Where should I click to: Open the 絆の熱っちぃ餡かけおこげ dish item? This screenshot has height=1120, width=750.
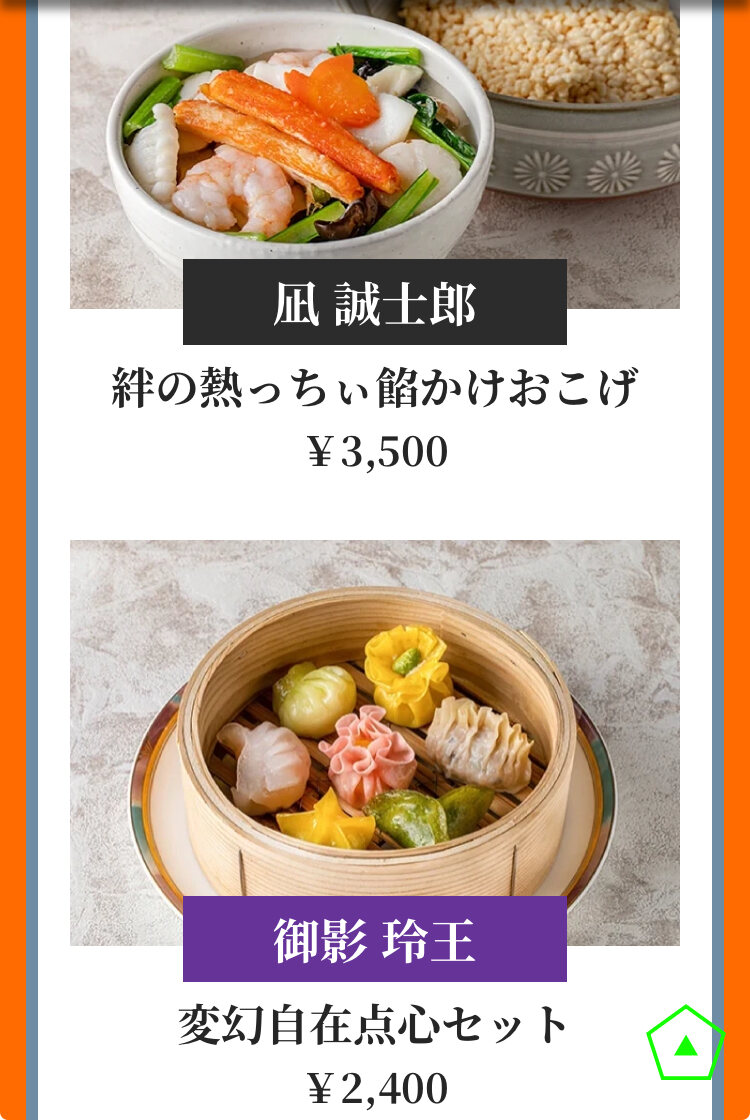(x=374, y=387)
